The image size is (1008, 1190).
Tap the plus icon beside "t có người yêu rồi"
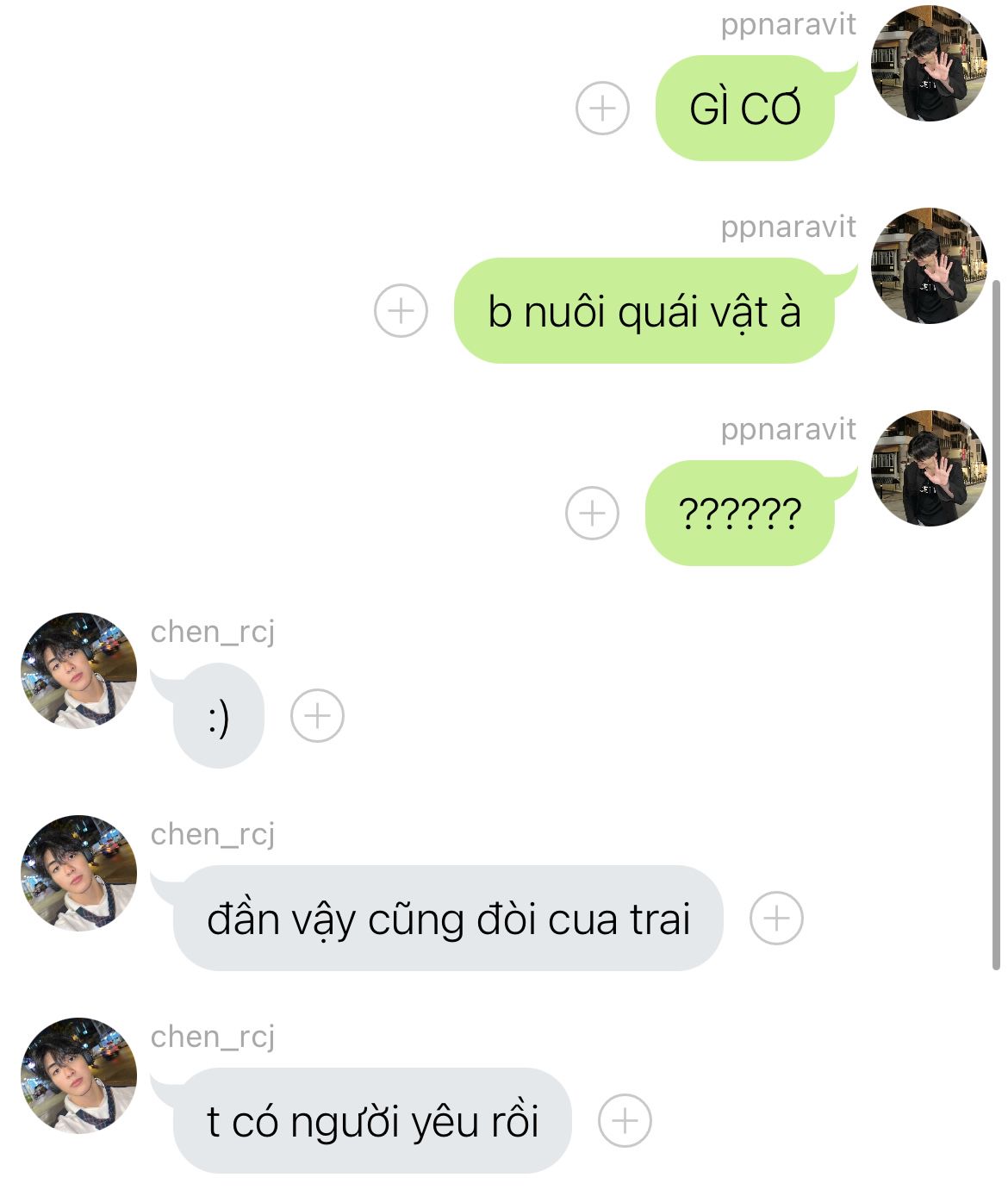625,1121
